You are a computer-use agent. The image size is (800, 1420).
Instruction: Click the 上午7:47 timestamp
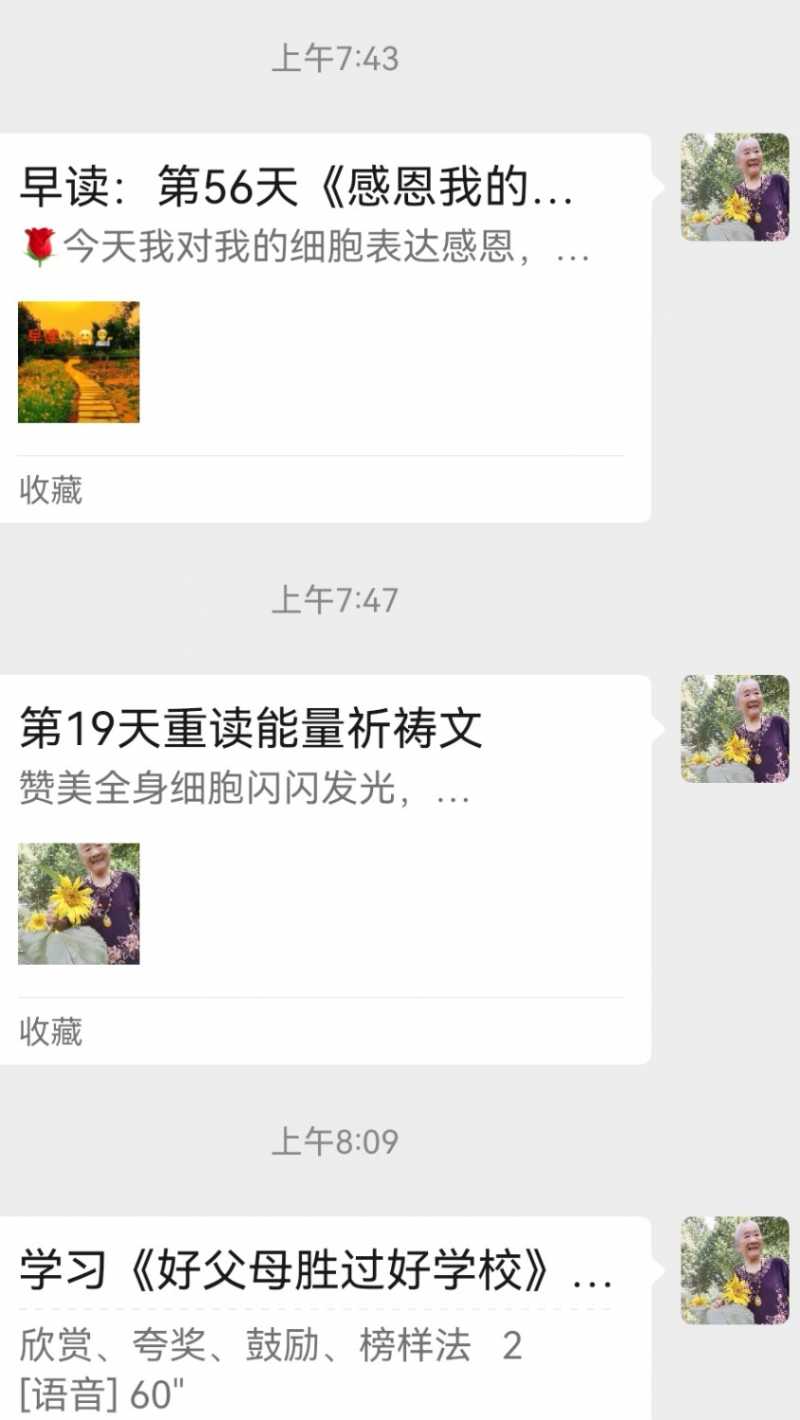[x=338, y=600]
